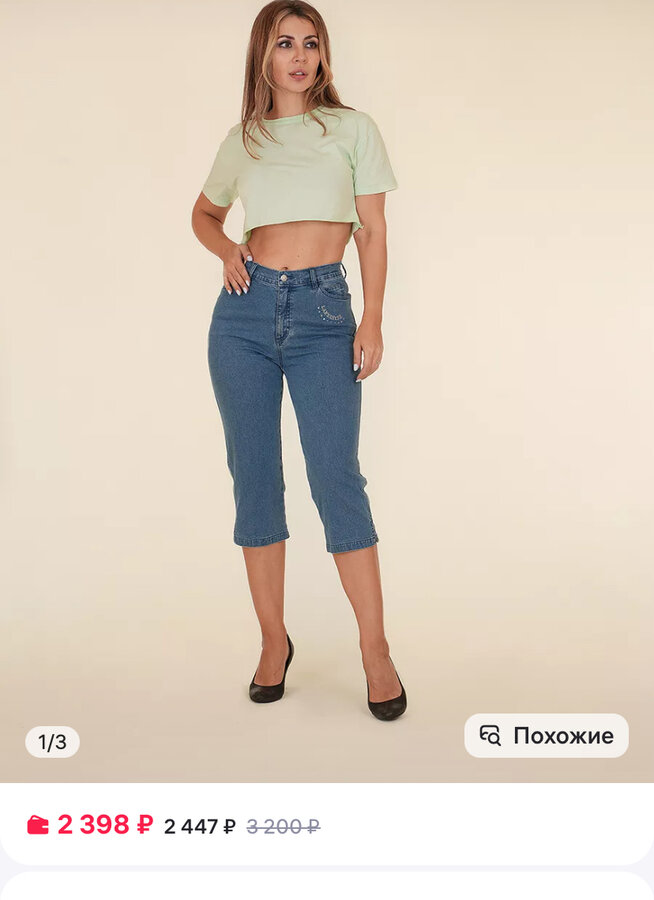
Task: Tap the Похожие similar items button
Action: [546, 735]
